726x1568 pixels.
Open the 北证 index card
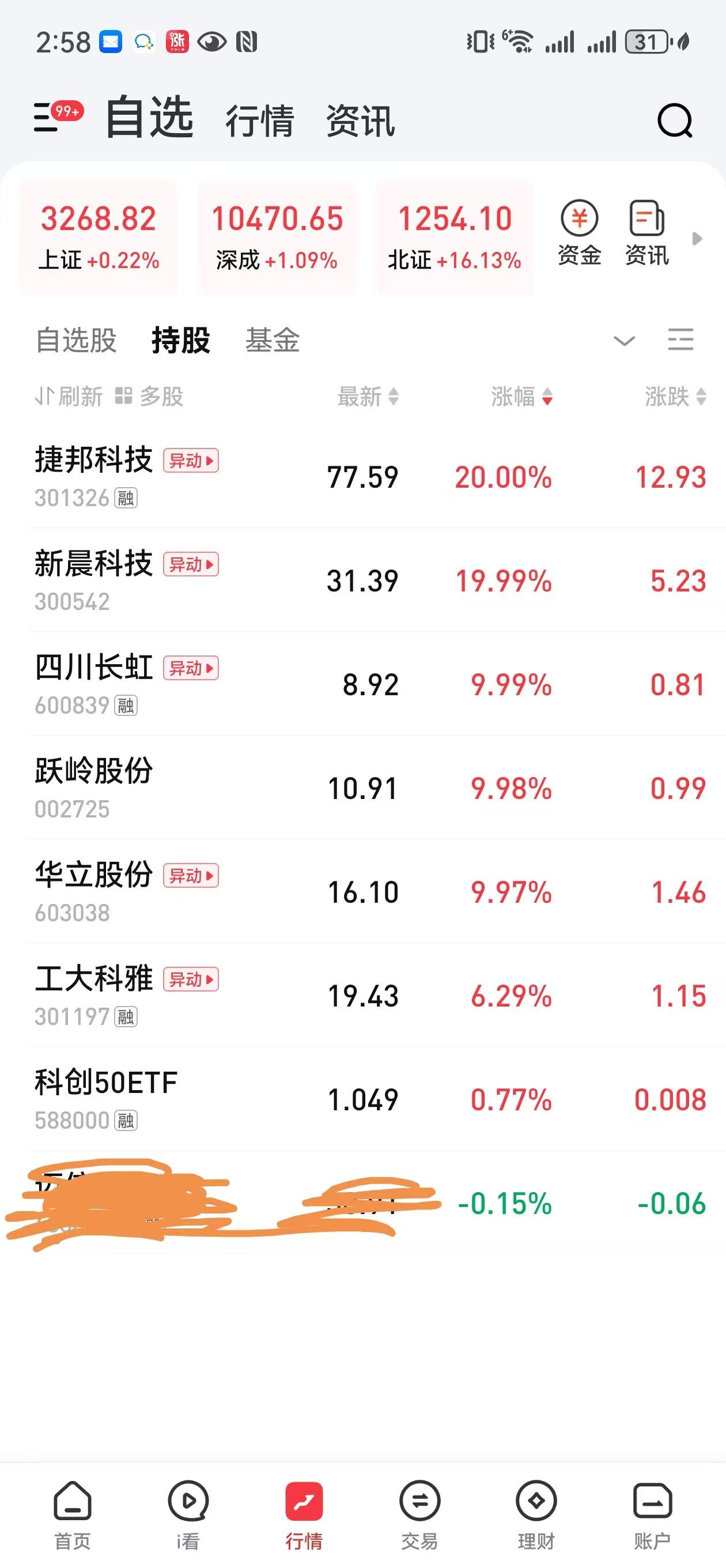click(455, 238)
